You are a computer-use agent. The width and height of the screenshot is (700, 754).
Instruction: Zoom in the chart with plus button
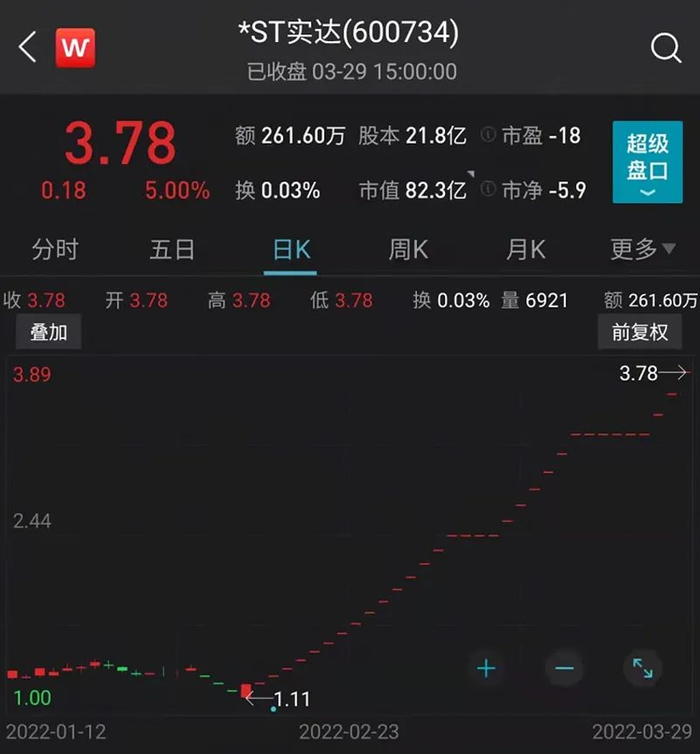[x=486, y=668]
